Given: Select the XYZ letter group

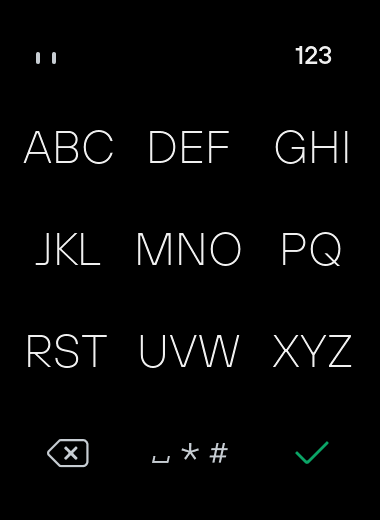Looking at the screenshot, I should click(312, 351).
